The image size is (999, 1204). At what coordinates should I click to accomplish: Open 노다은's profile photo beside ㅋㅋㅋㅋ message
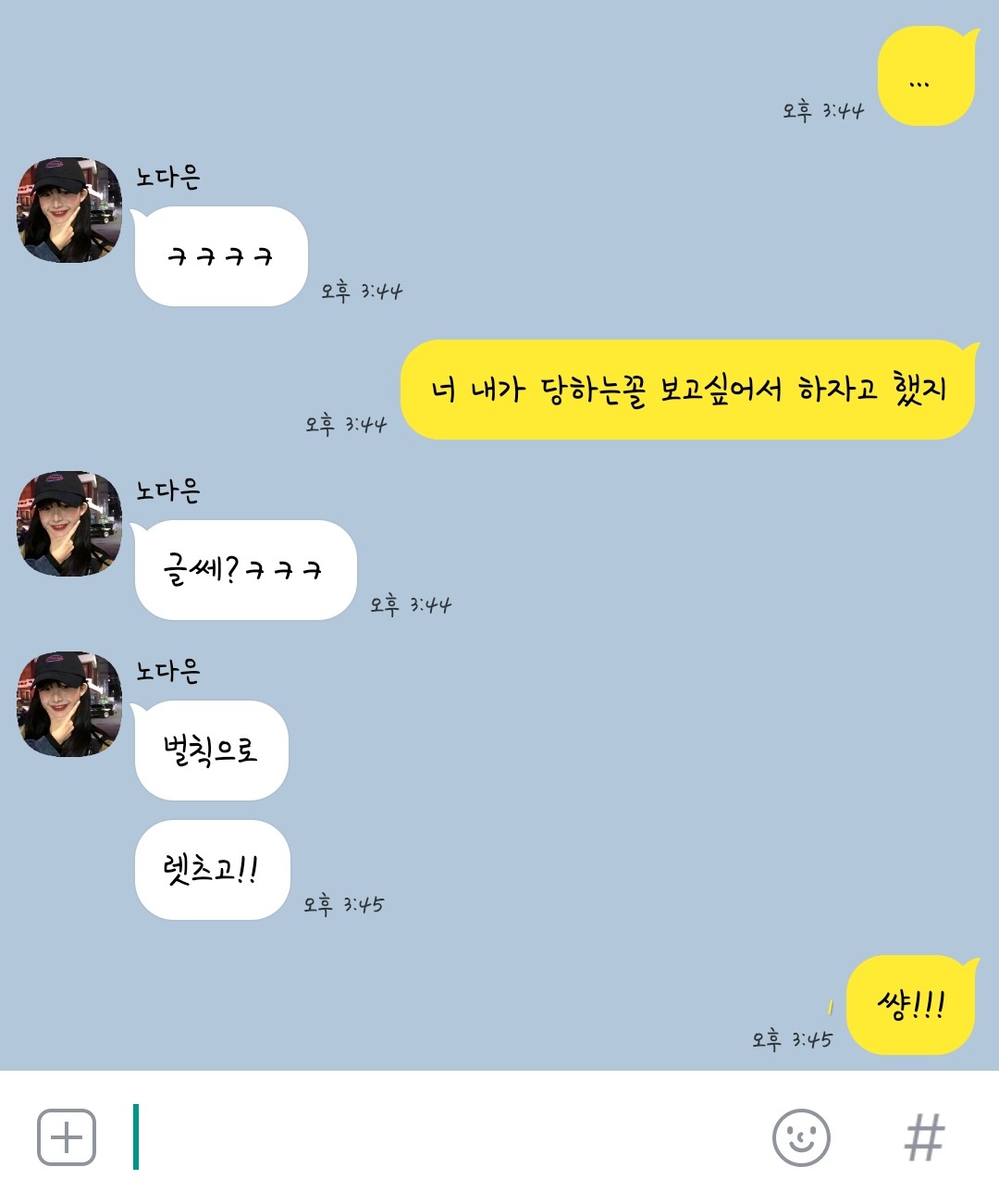click(69, 210)
